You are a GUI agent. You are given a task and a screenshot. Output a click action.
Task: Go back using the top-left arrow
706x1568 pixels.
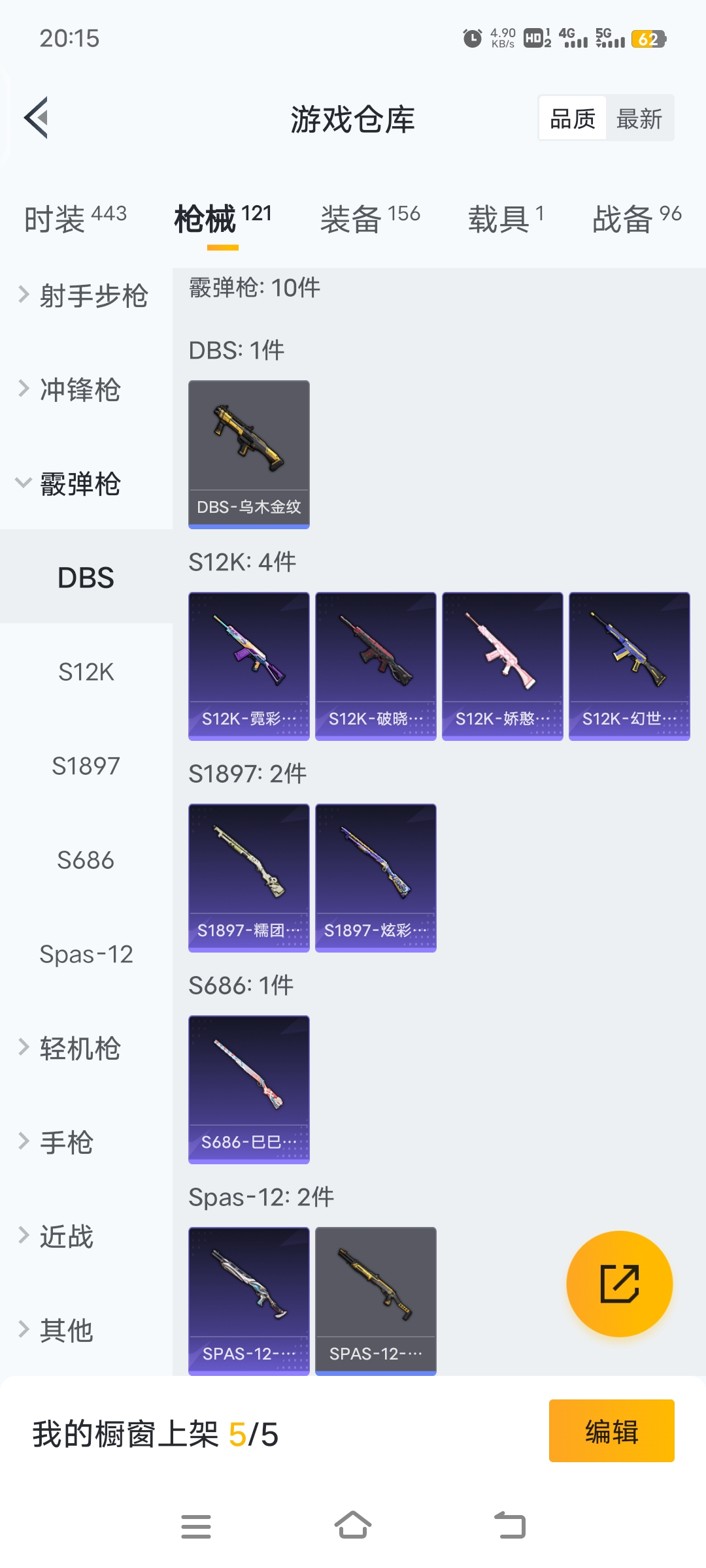37,118
